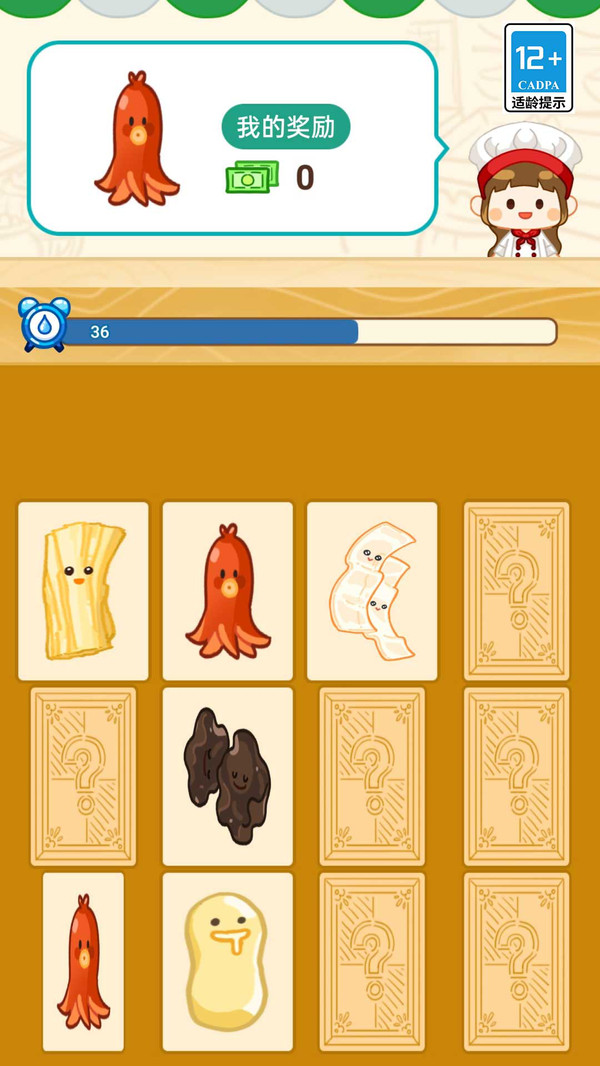Select the narrow half-flipped octopus sausage card
600x1066 pixels.
[83, 962]
